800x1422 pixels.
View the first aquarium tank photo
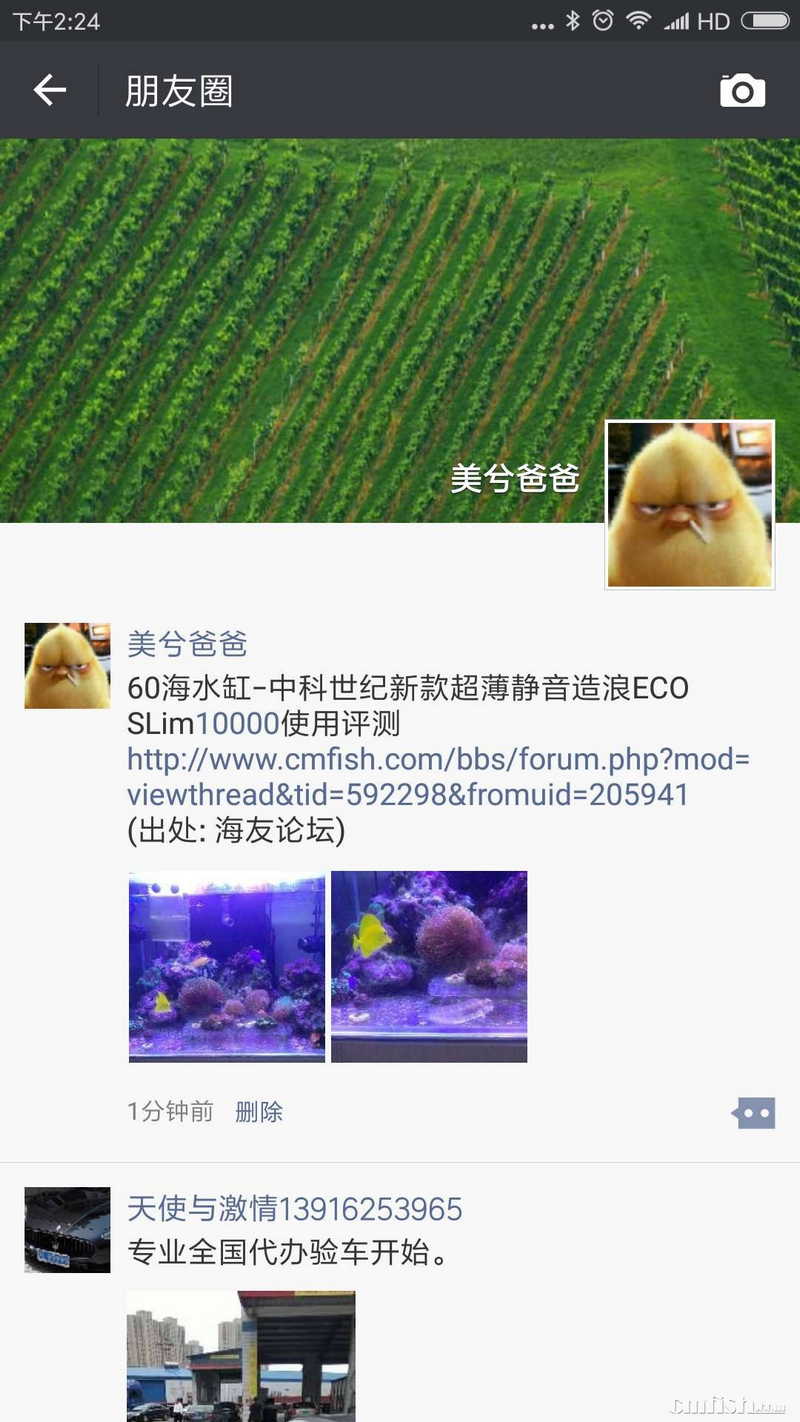click(x=227, y=966)
